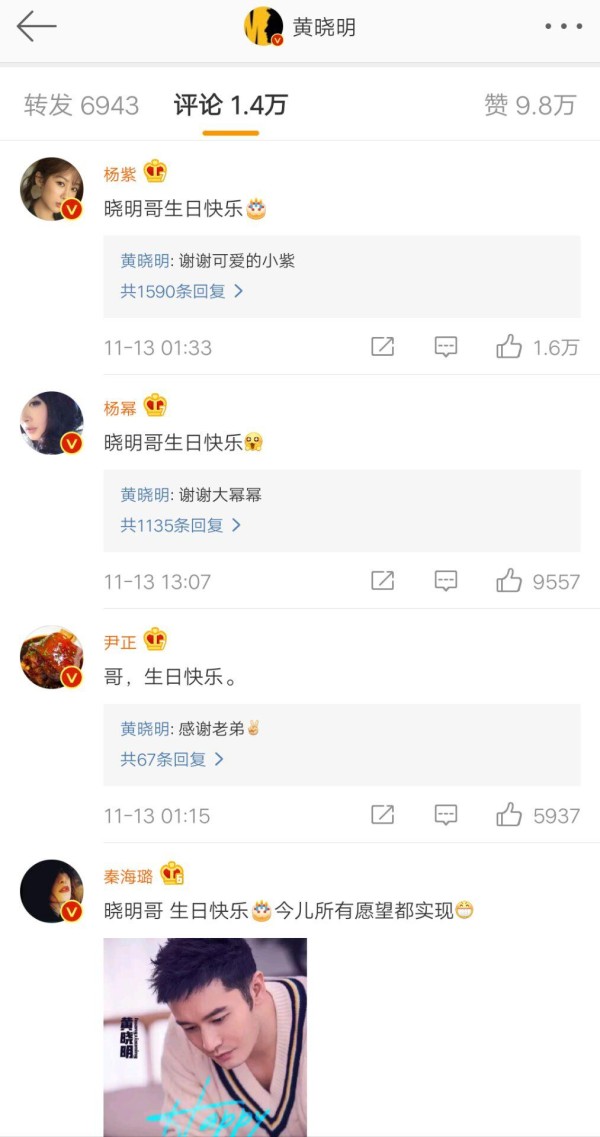Viewport: 600px width, 1137px height.
Task: Open the photo attached to 秦海璐's comment
Action: tap(205, 1037)
